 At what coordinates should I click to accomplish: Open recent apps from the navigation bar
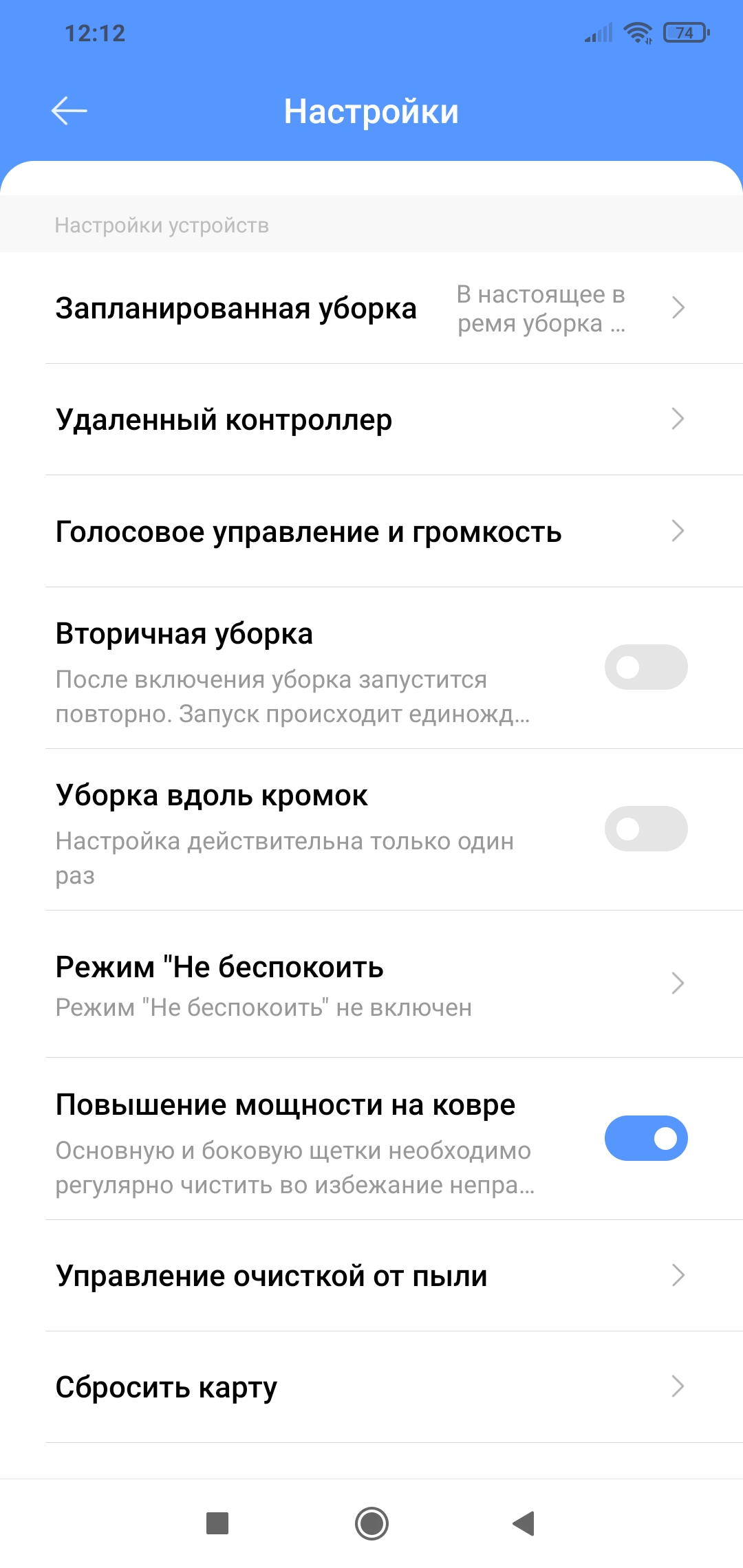[217, 1523]
